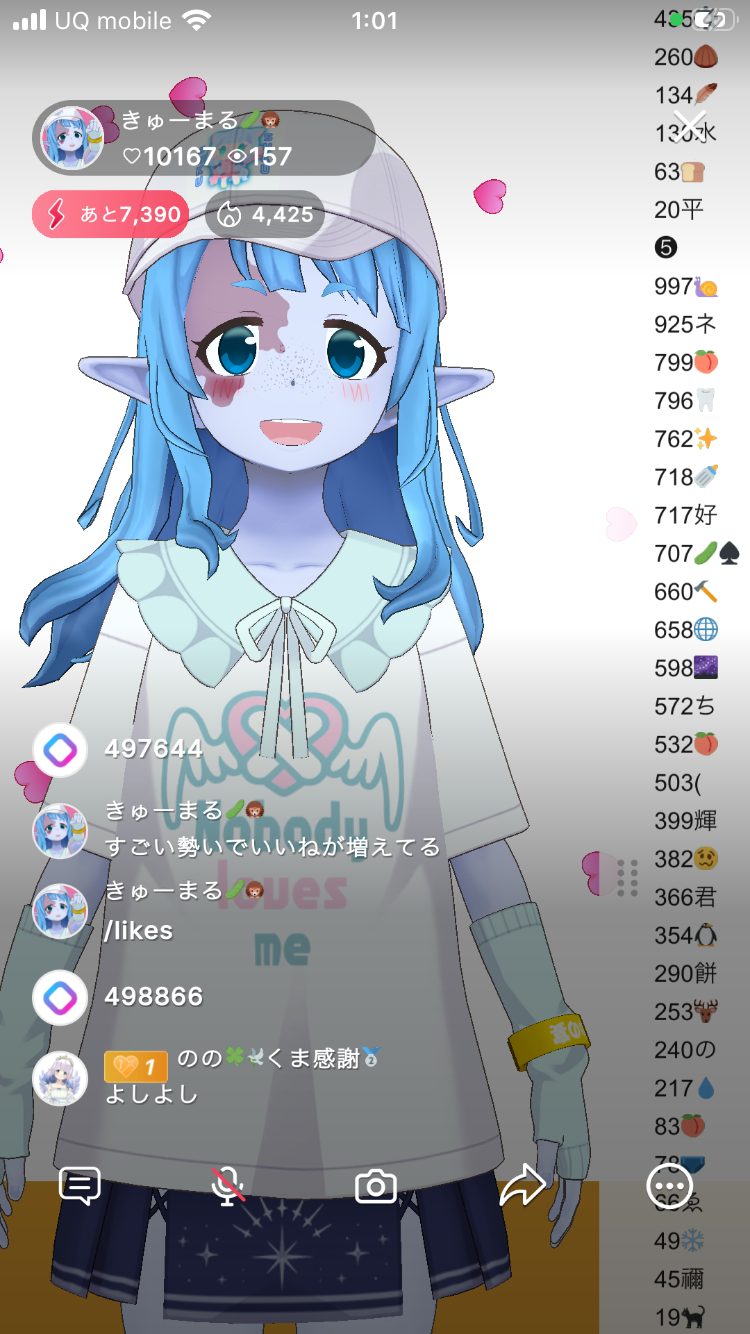This screenshot has width=750, height=1334.
Task: Tap きゅーまる's avatar beside the /likes comment
Action: tap(60, 912)
